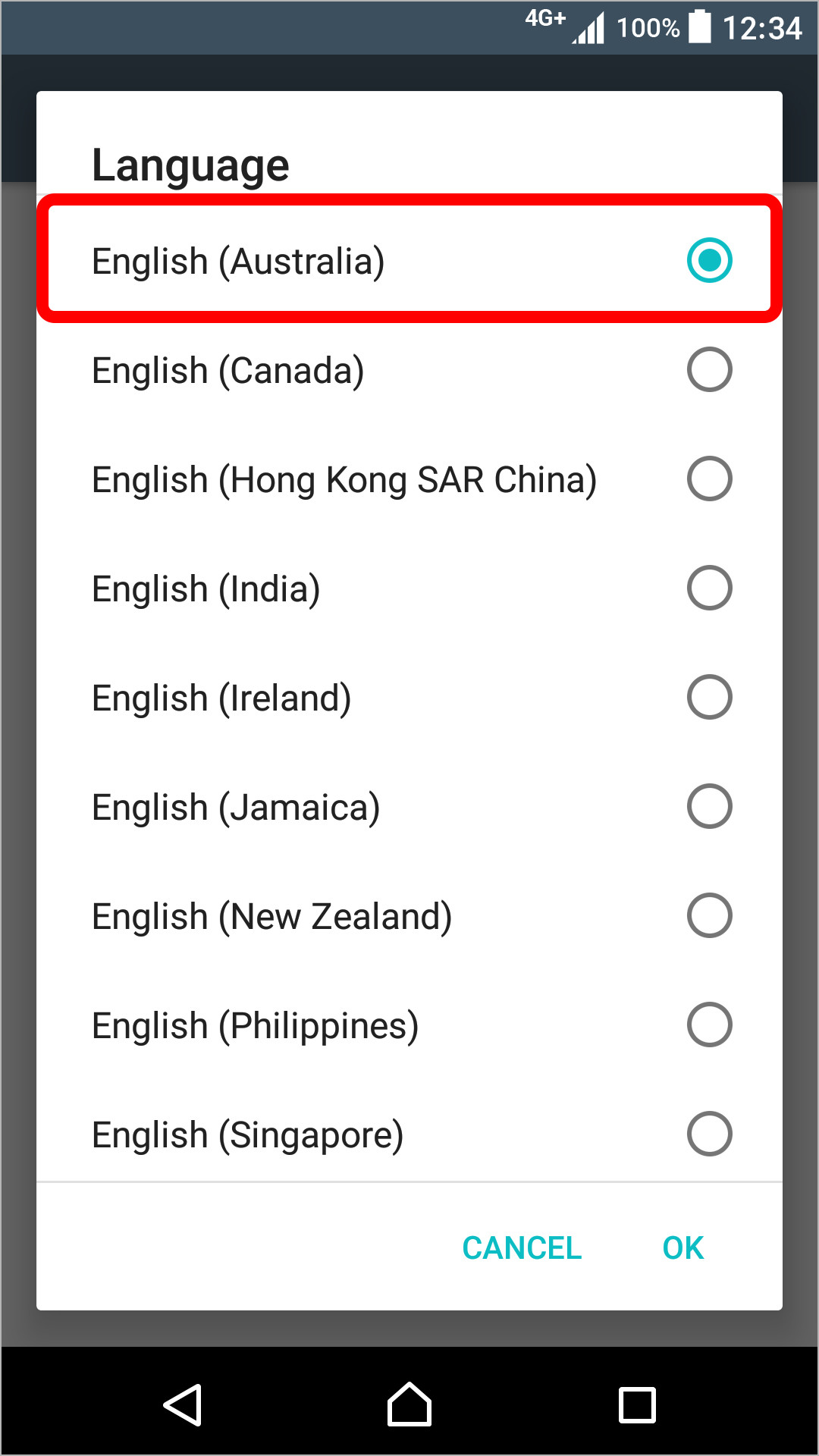This screenshot has height=1456, width=819.
Task: Select English (Australia) language option
Action: click(x=409, y=260)
